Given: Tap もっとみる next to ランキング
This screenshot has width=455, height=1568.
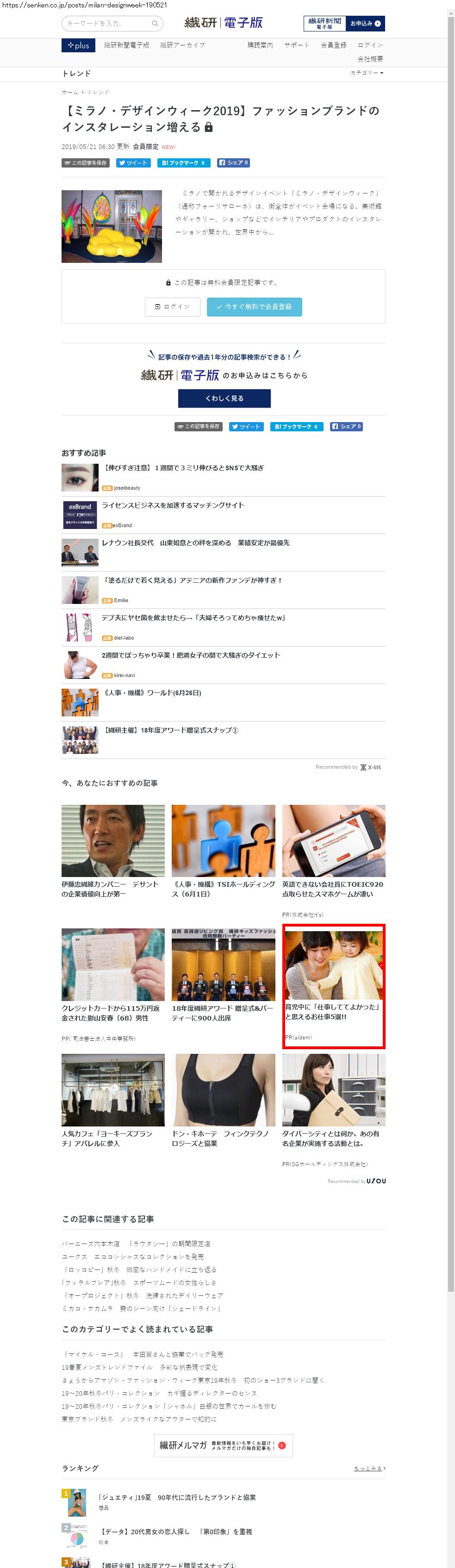Looking at the screenshot, I should [x=369, y=1468].
